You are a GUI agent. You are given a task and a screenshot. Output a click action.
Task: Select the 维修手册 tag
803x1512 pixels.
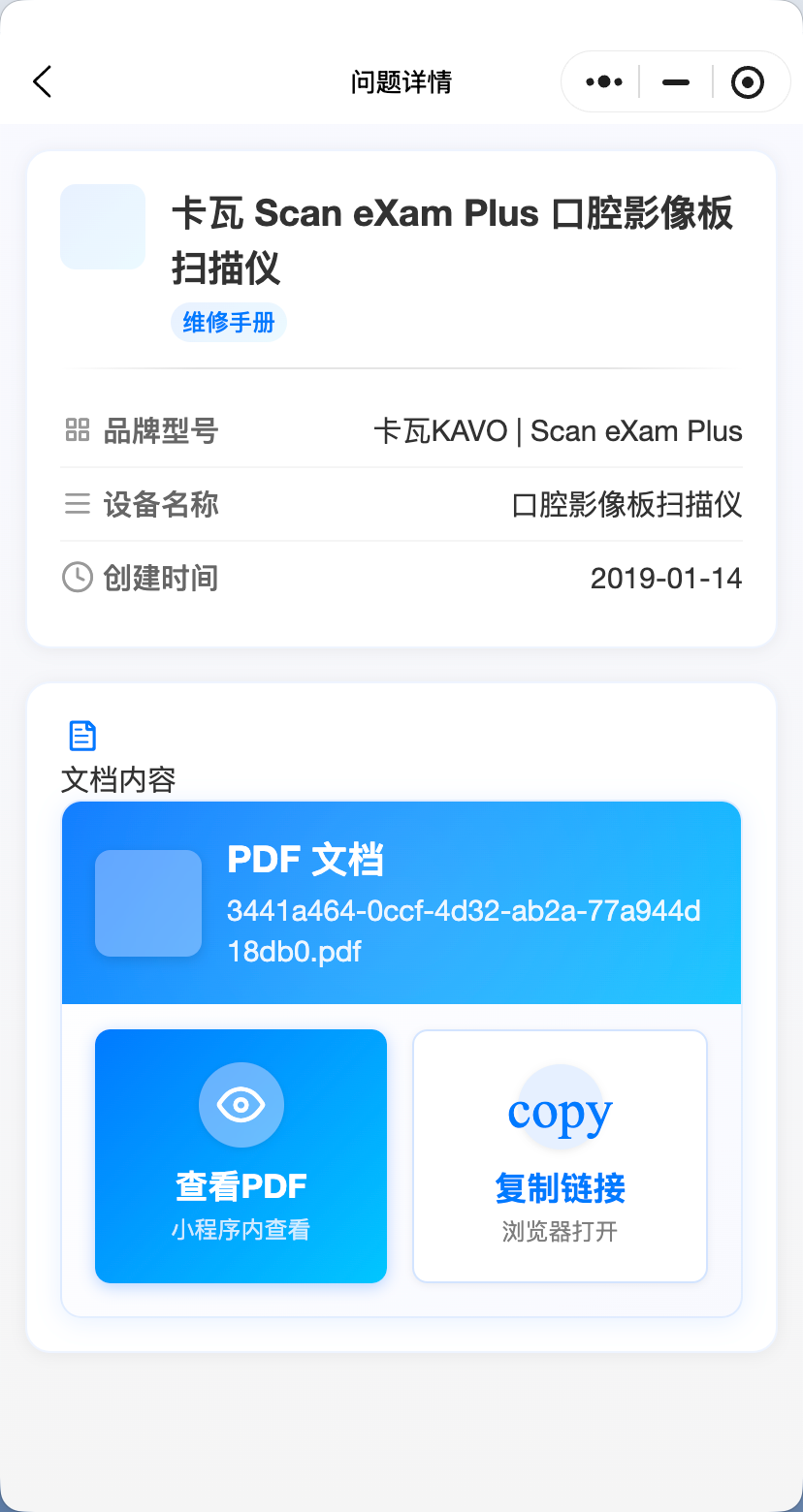(228, 321)
